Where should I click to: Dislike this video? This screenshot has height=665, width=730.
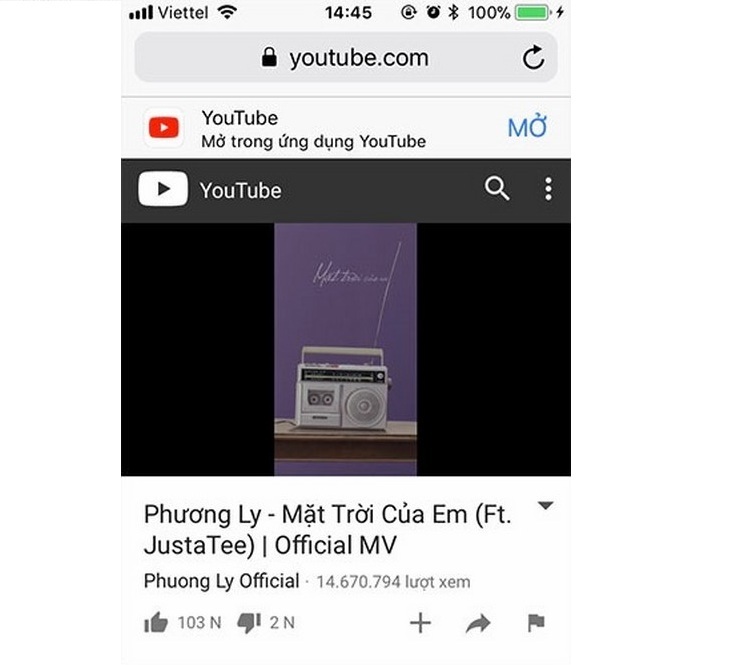coord(249,623)
